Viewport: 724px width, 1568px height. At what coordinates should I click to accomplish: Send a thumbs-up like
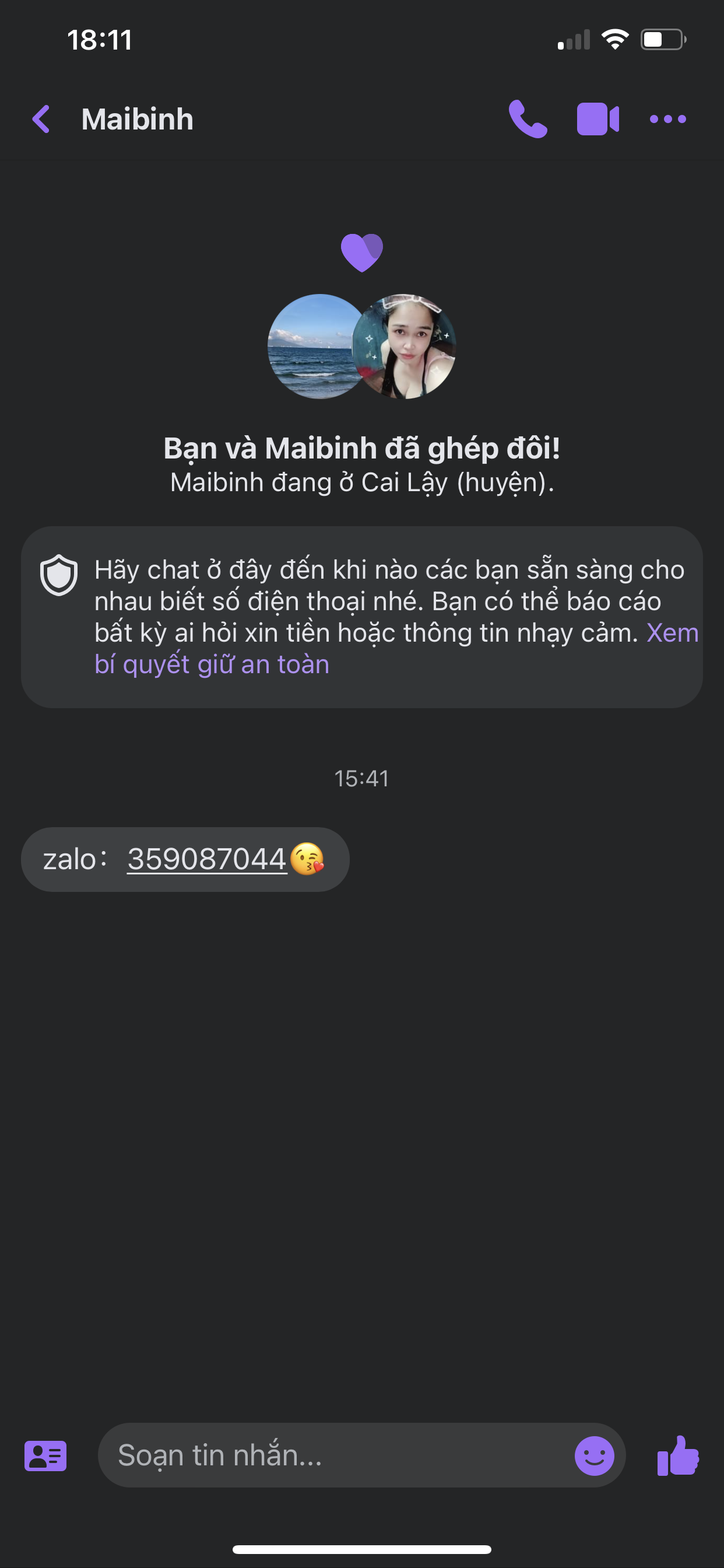point(678,1455)
